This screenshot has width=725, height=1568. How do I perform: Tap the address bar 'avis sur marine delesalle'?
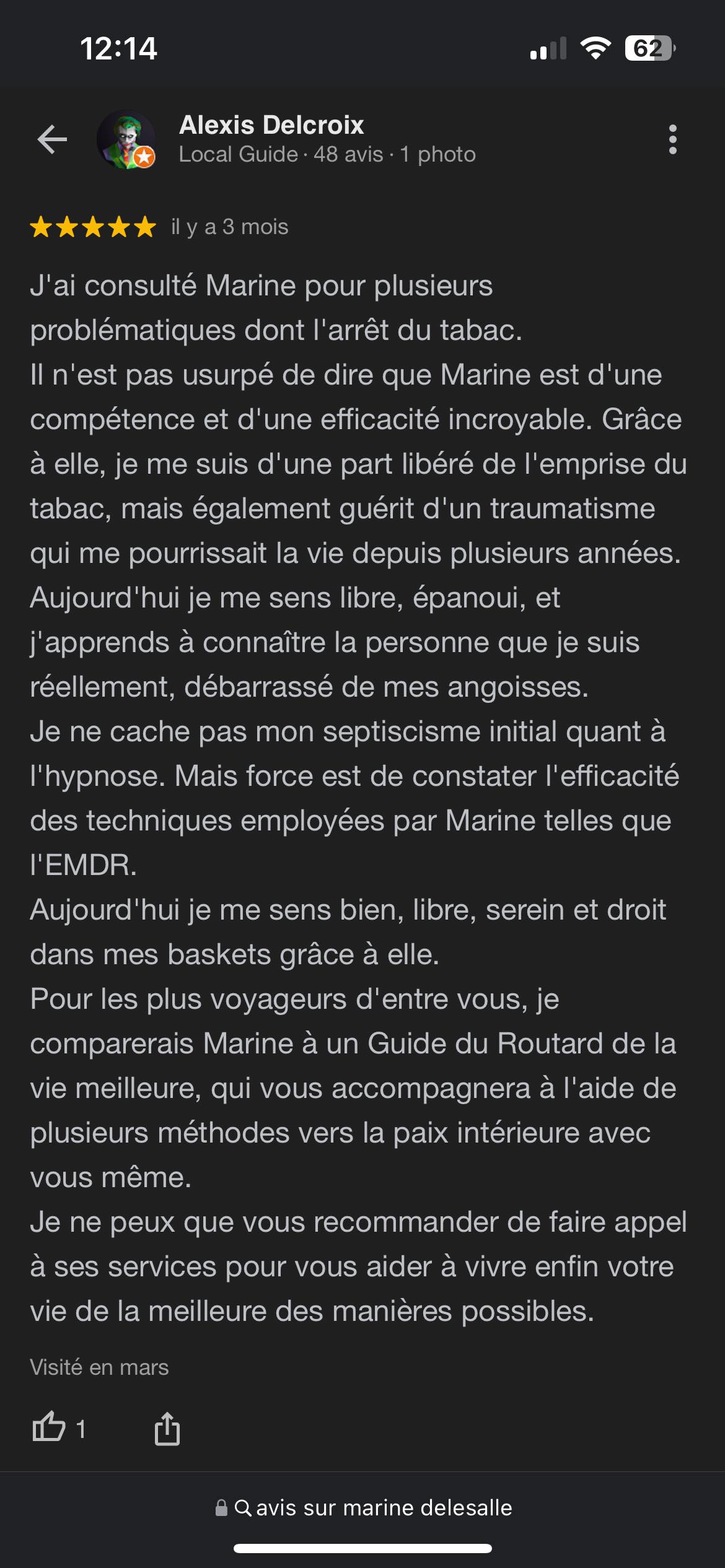(x=363, y=1508)
